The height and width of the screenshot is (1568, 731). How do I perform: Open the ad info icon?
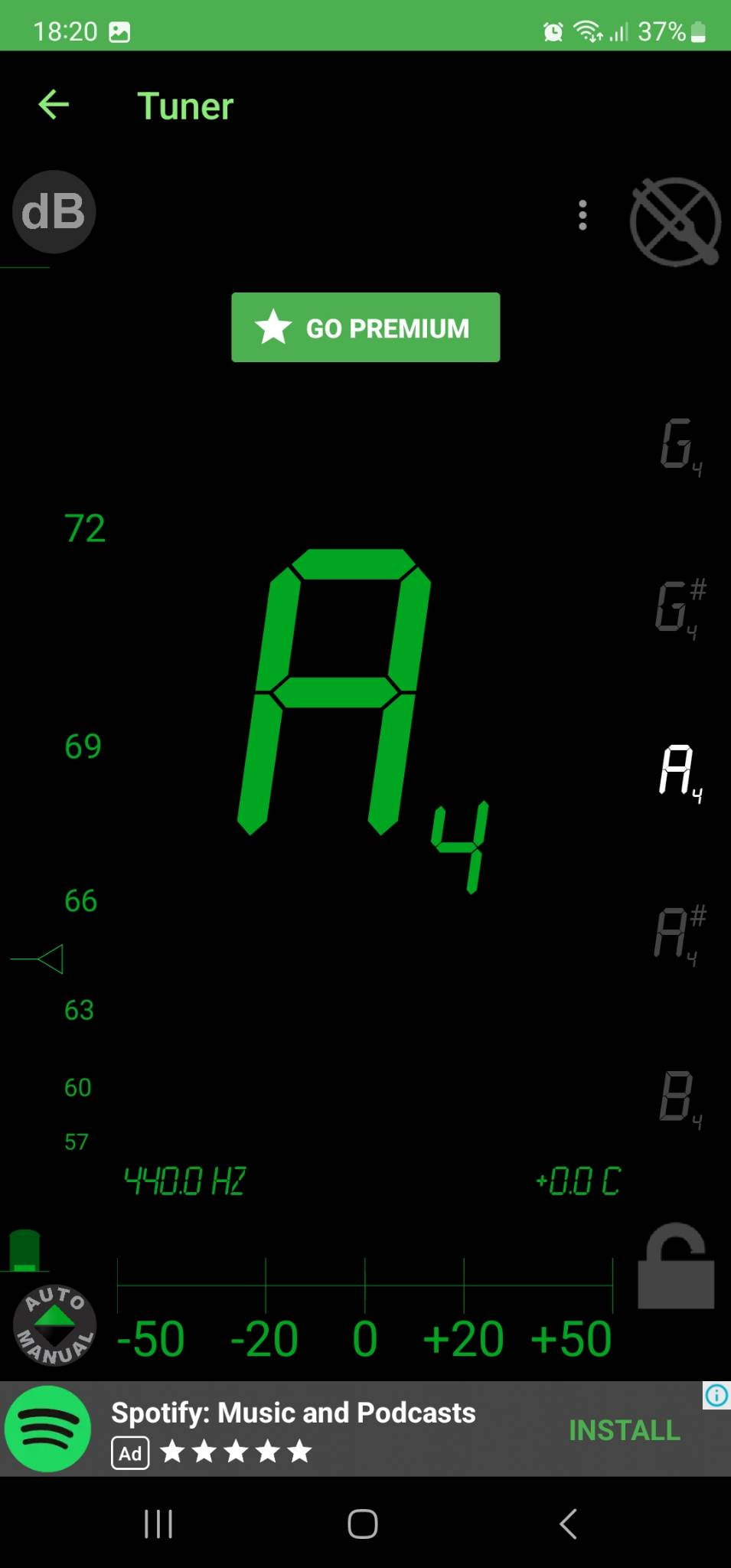coord(716,1396)
